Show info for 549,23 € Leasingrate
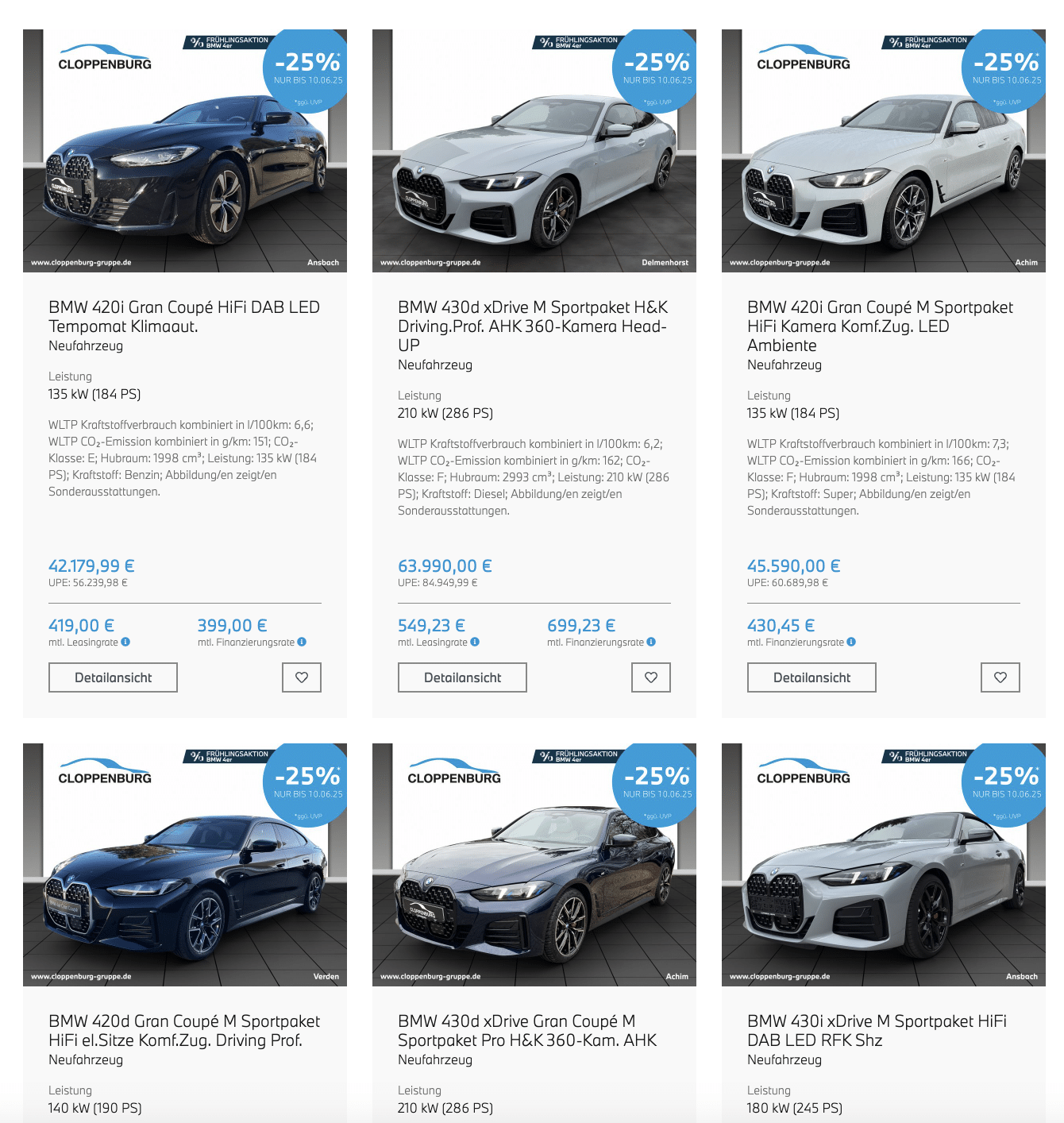1064x1123 pixels. (475, 642)
